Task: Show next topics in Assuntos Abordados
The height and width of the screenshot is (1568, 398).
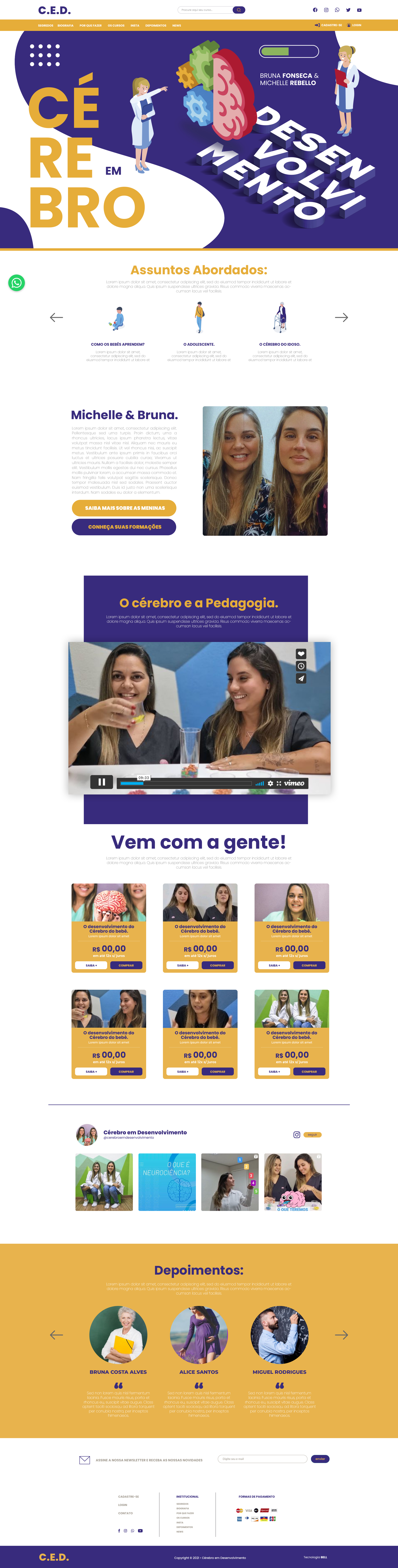Action: coord(341,317)
